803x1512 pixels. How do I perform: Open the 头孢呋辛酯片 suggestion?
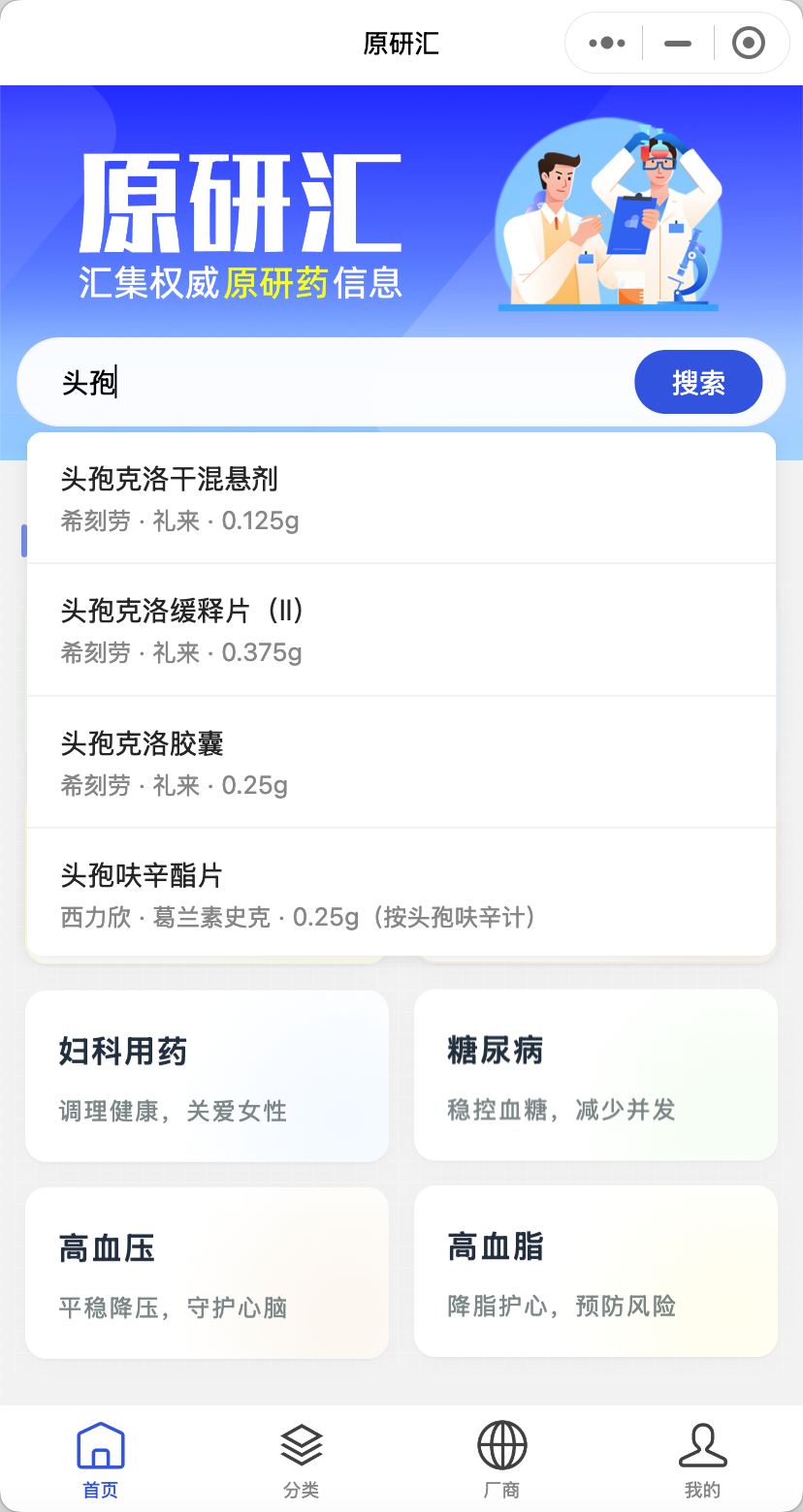[401, 894]
